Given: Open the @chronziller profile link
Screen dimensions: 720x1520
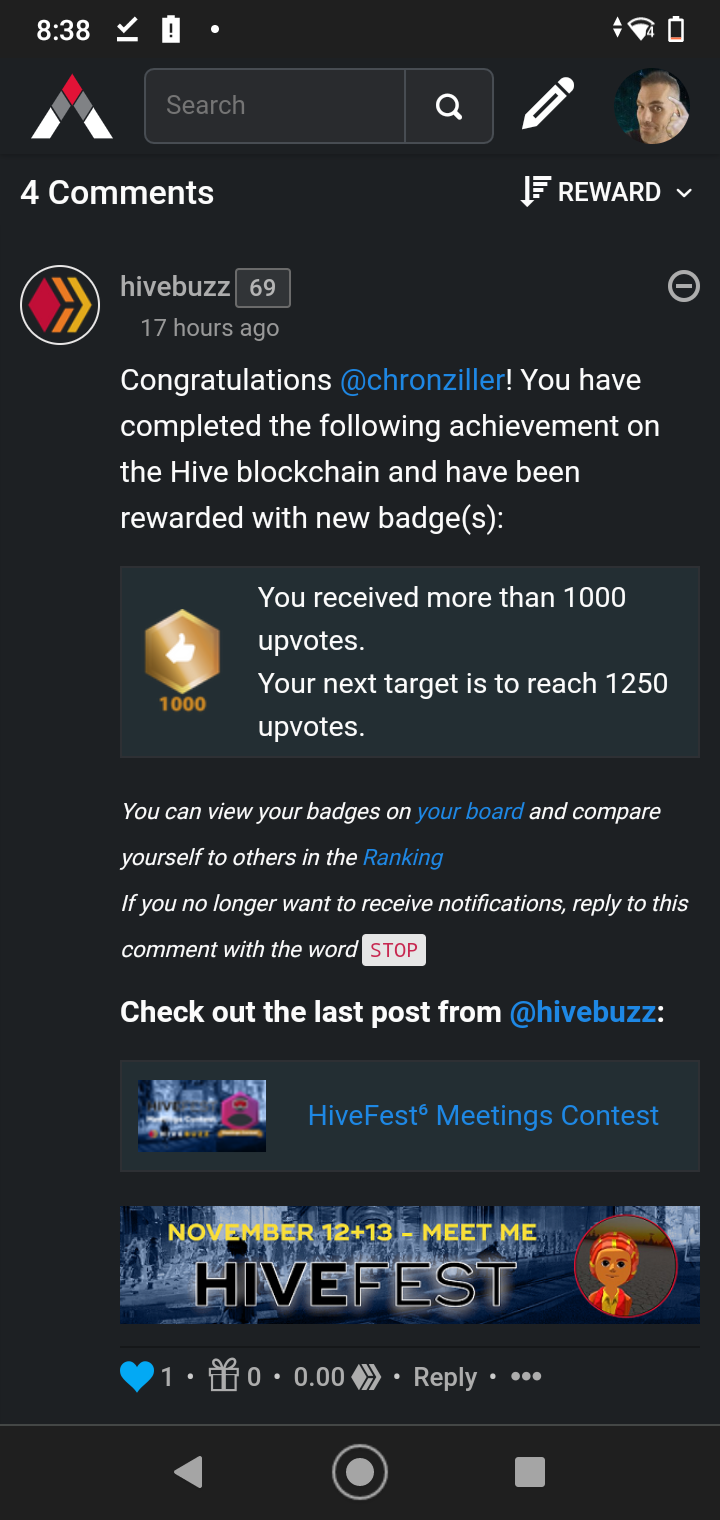Looking at the screenshot, I should (423, 380).
